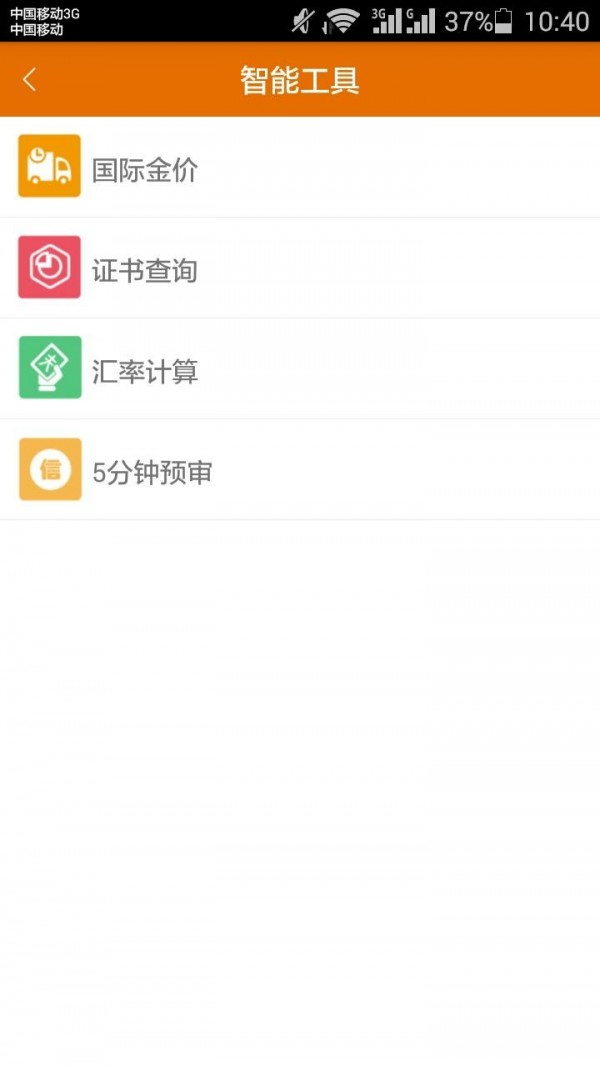Launch the 汇率计算 exchange rate calculator
This screenshot has width=600, height=1067.
[x=145, y=372]
